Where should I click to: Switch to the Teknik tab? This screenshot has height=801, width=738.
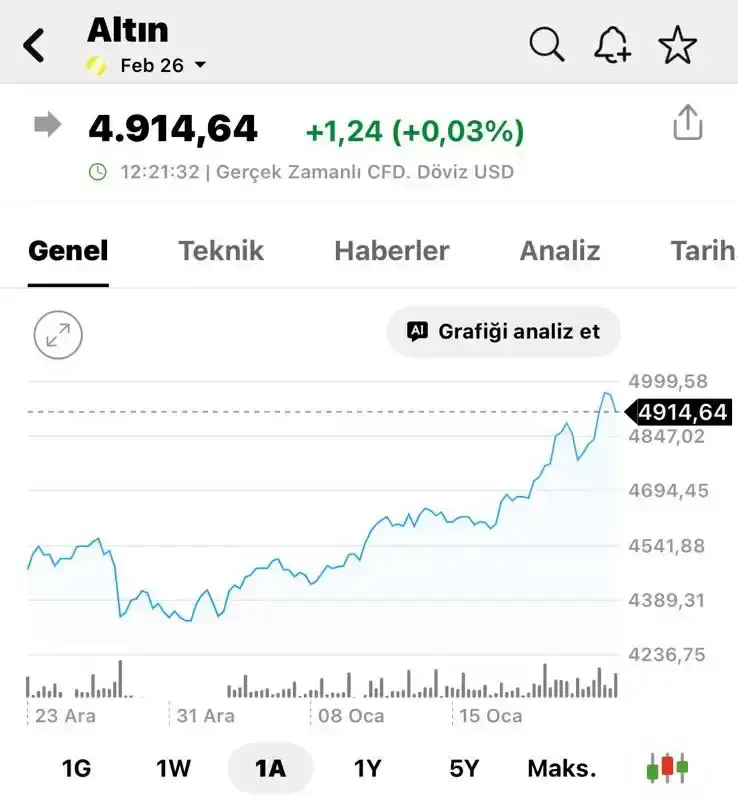(220, 251)
